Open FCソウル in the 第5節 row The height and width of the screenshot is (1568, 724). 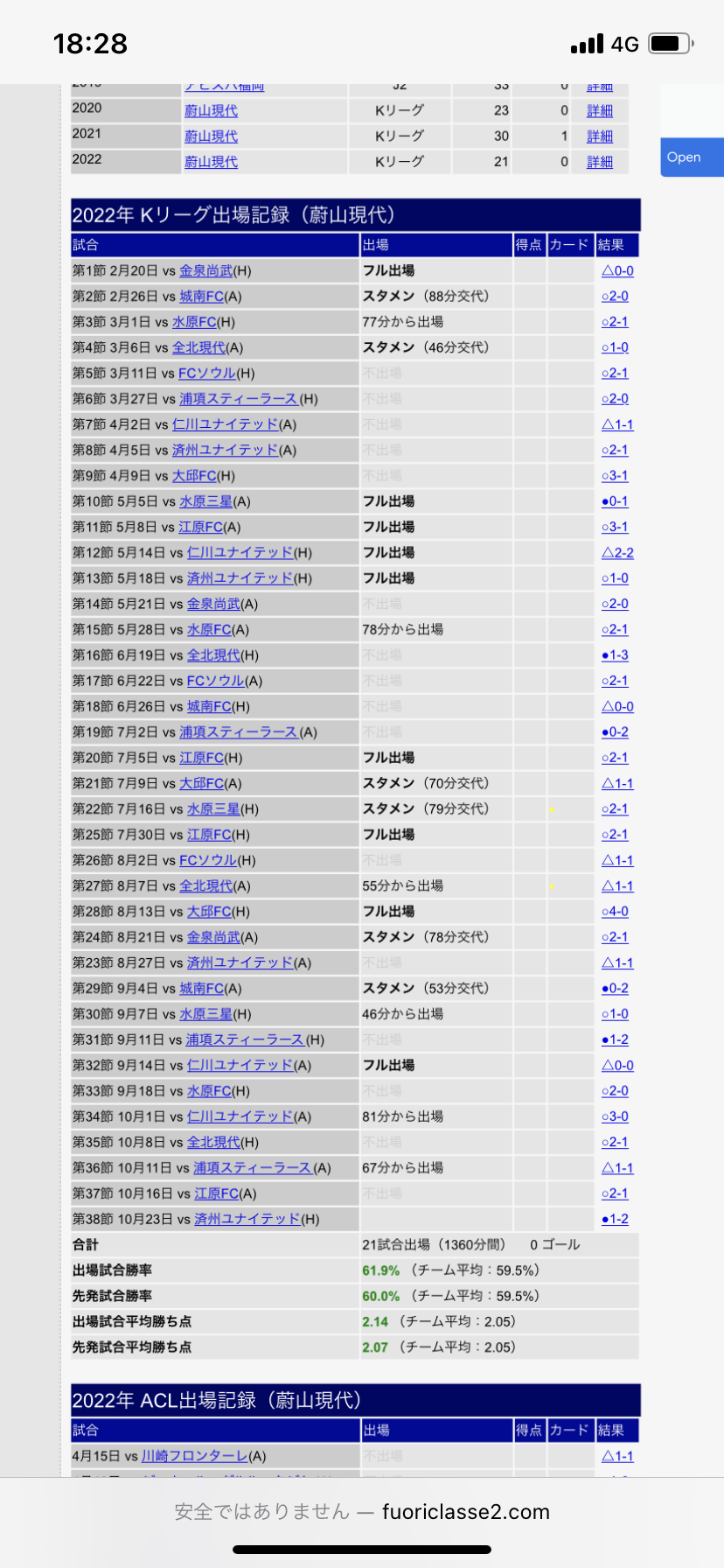[207, 374]
